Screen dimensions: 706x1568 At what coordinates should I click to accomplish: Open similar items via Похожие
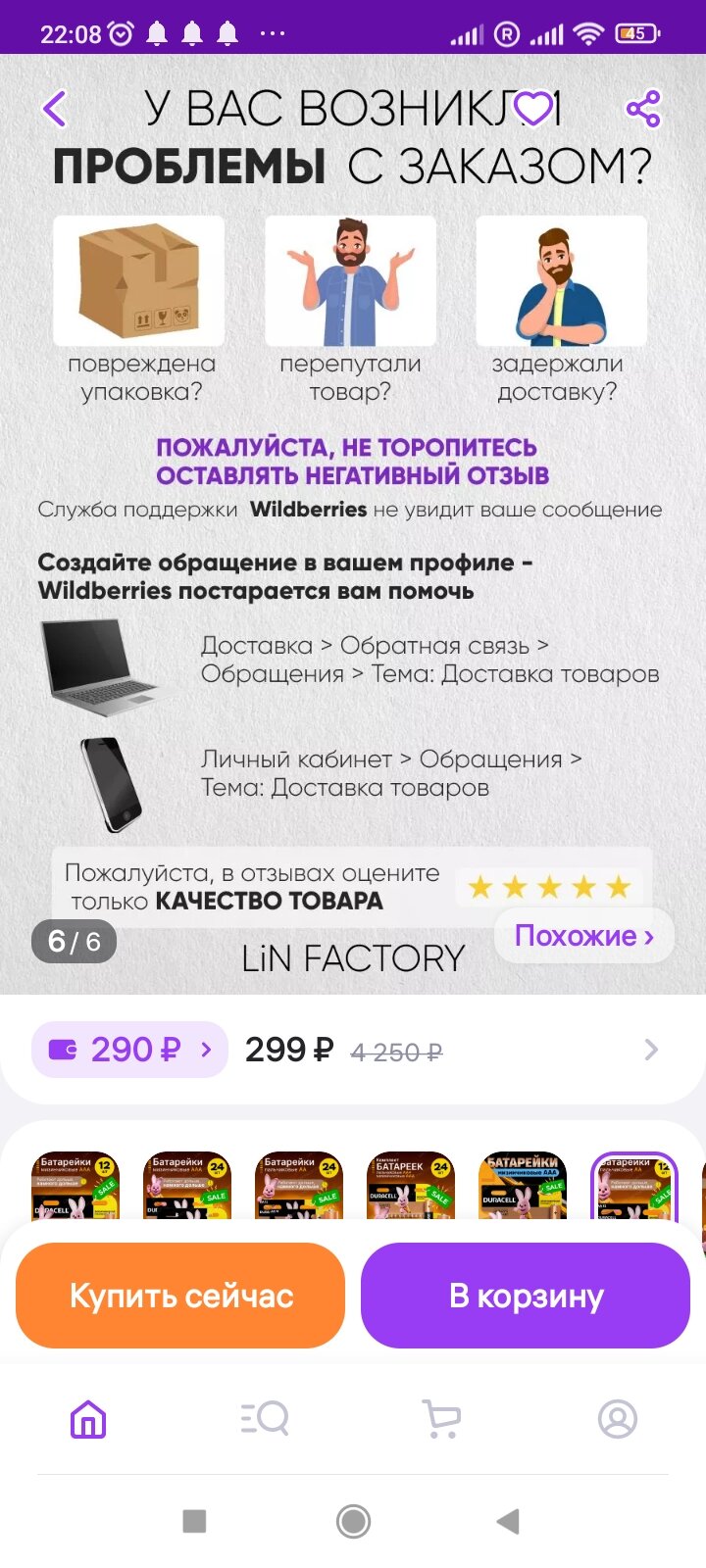584,936
